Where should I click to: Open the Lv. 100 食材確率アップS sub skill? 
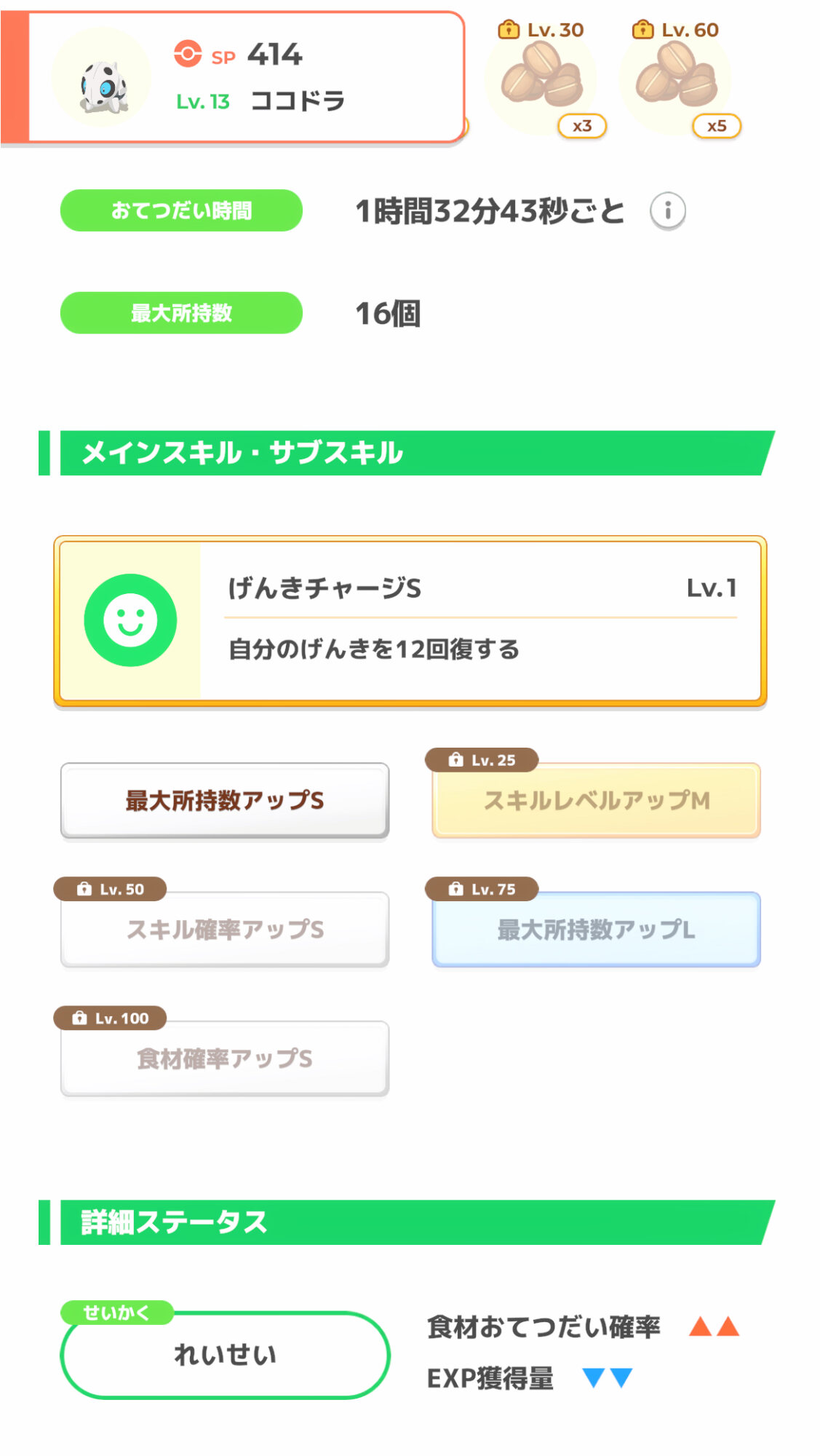[225, 1059]
